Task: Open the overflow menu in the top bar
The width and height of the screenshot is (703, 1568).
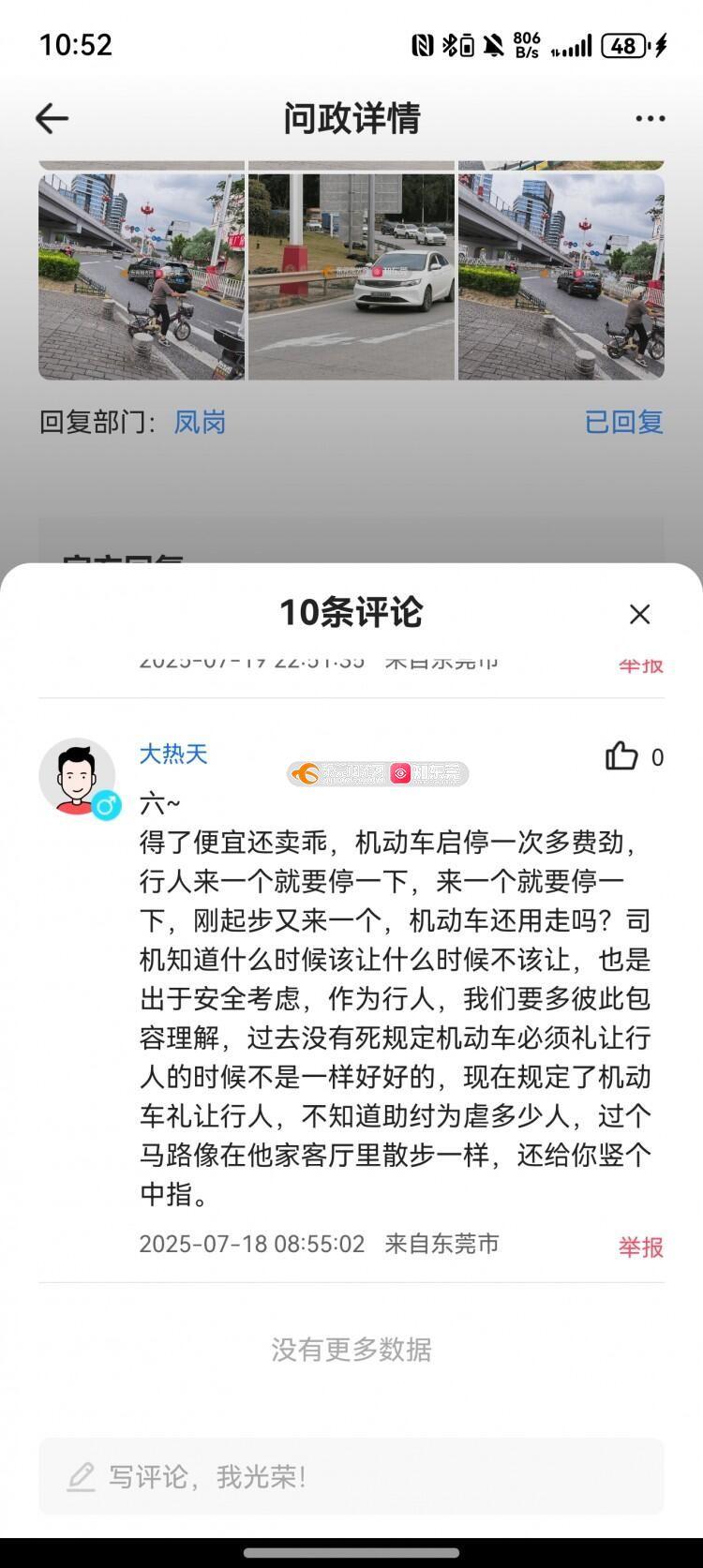Action: (x=650, y=118)
